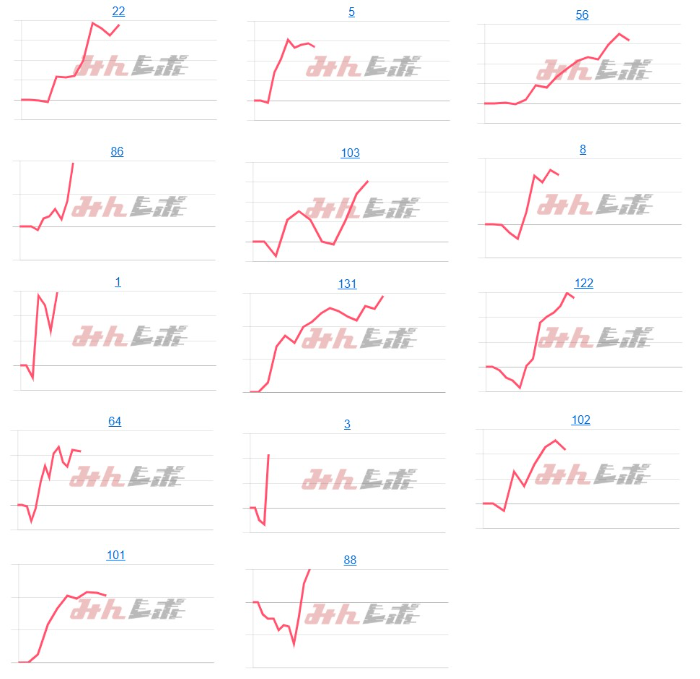Select the link numbered 102

click(x=580, y=420)
